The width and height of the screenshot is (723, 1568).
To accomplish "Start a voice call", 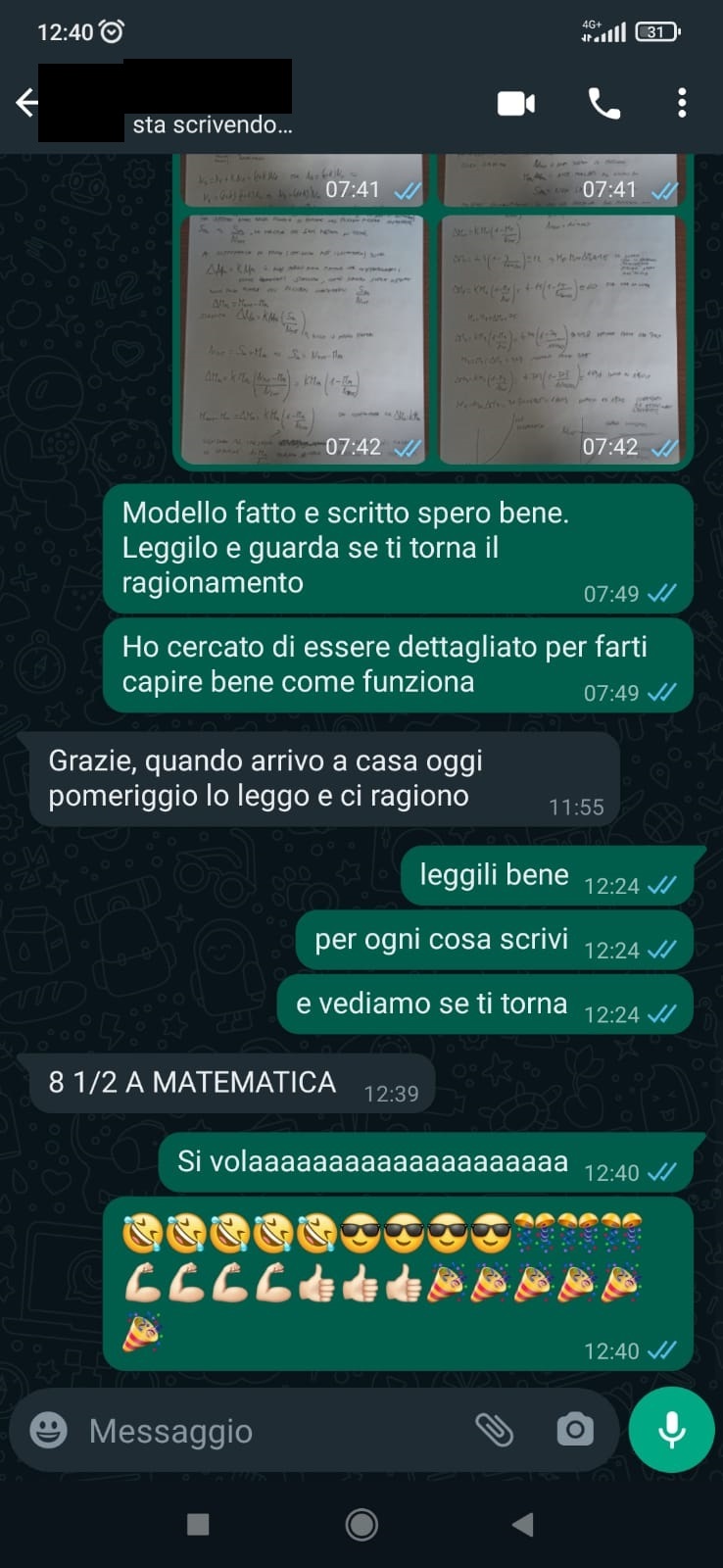I will point(603,103).
